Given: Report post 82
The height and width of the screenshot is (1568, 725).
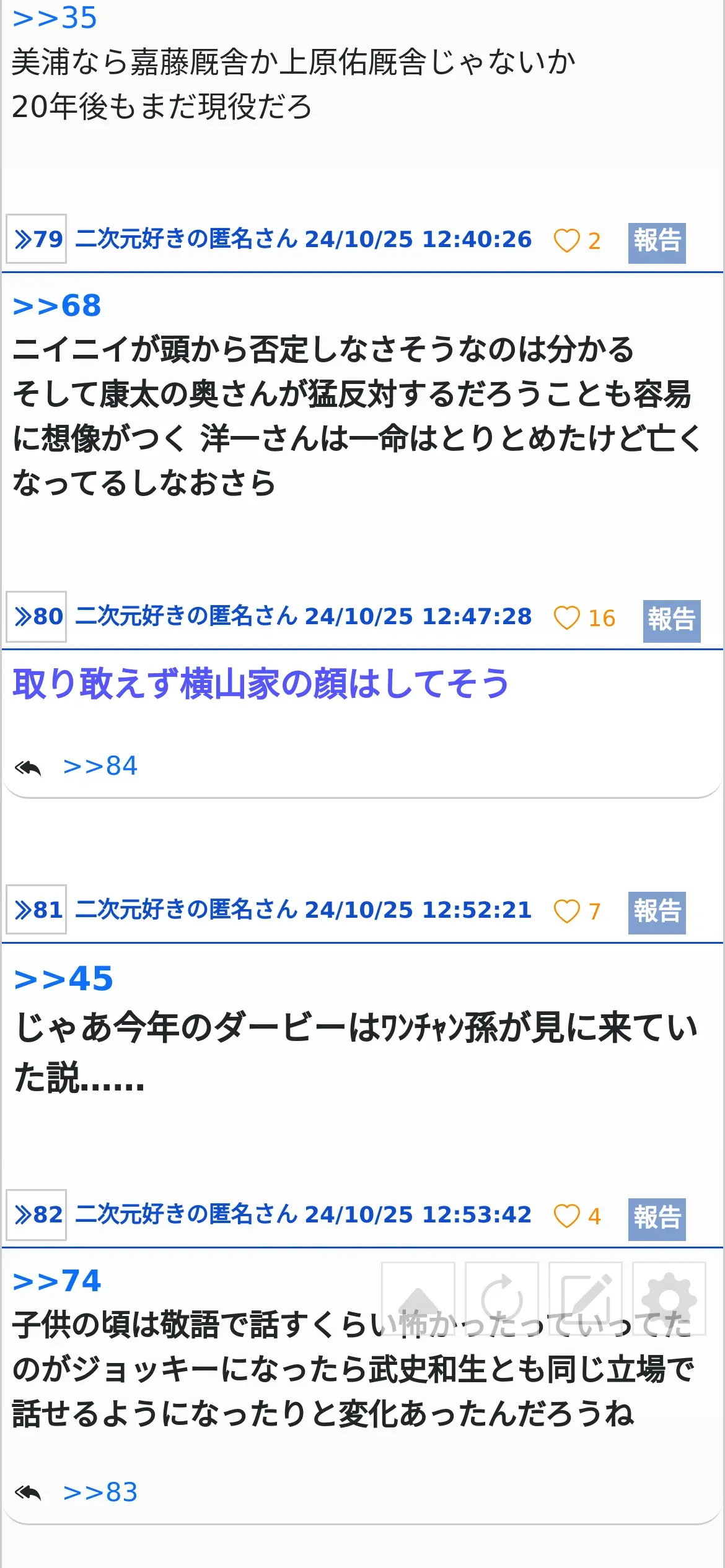Looking at the screenshot, I should point(657,1219).
